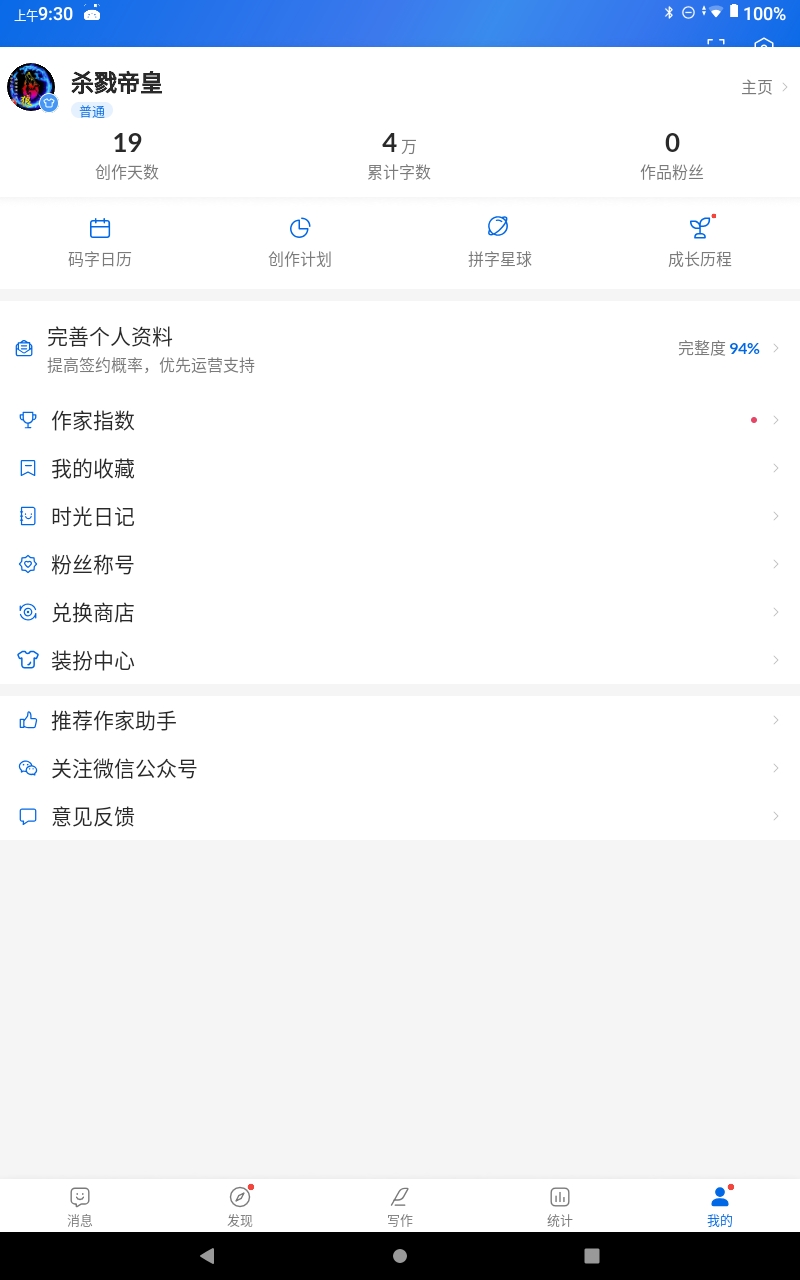This screenshot has height=1280, width=800.
Task: Switch to the 统计 tab
Action: [x=560, y=1206]
